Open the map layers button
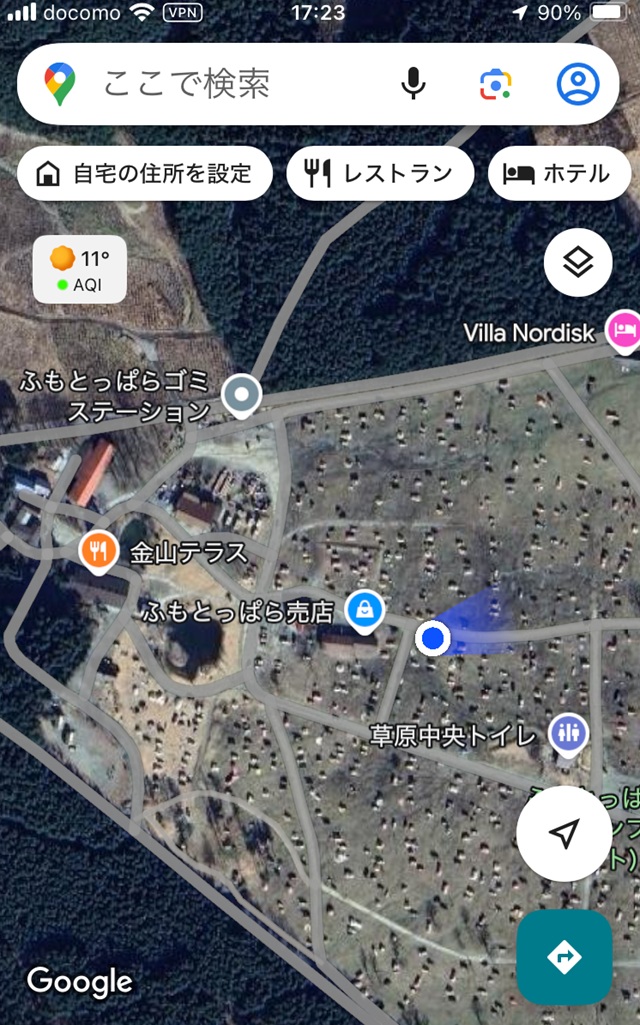The height and width of the screenshot is (1025, 640). [x=578, y=262]
